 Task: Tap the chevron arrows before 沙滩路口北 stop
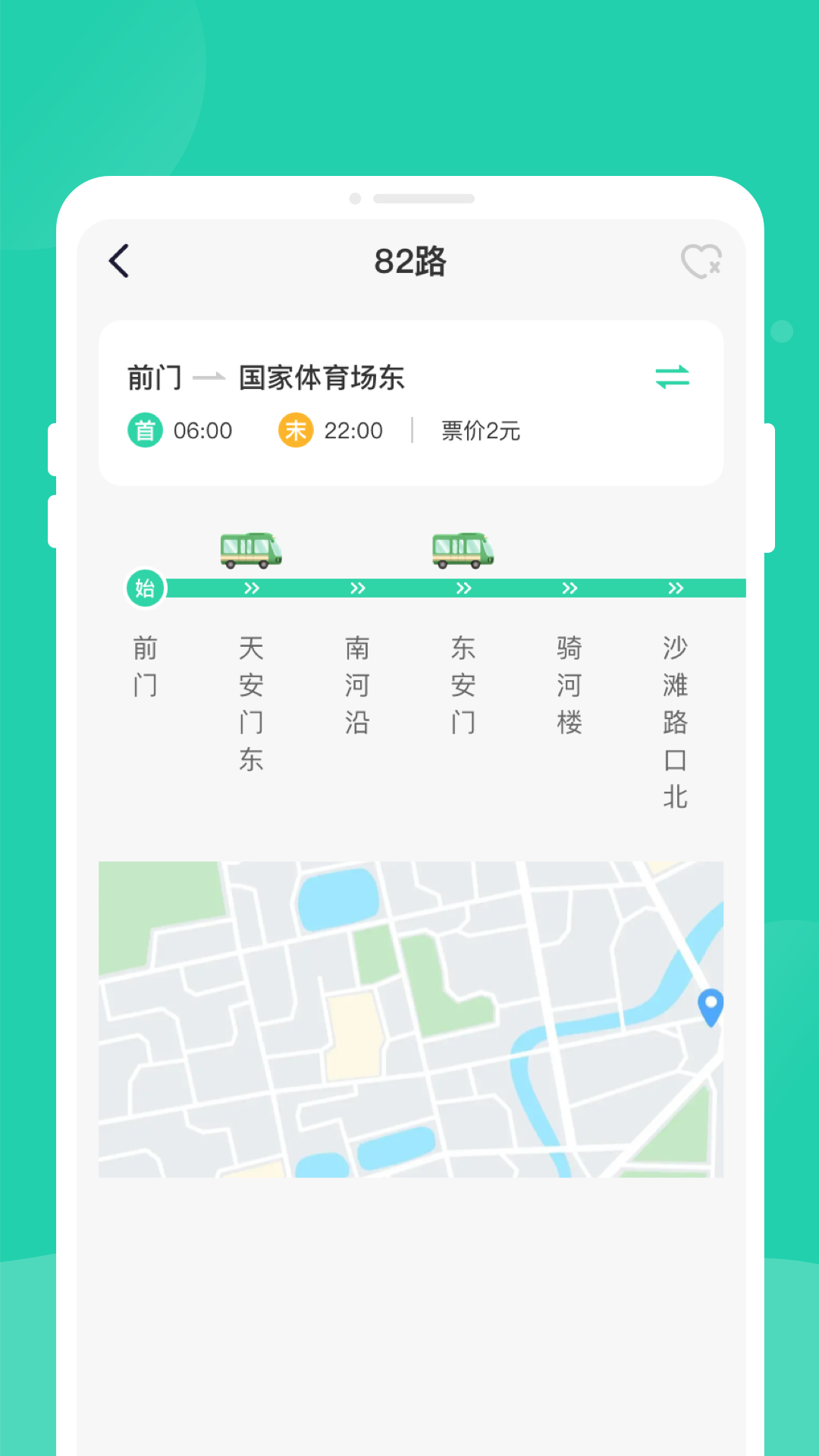[676, 588]
